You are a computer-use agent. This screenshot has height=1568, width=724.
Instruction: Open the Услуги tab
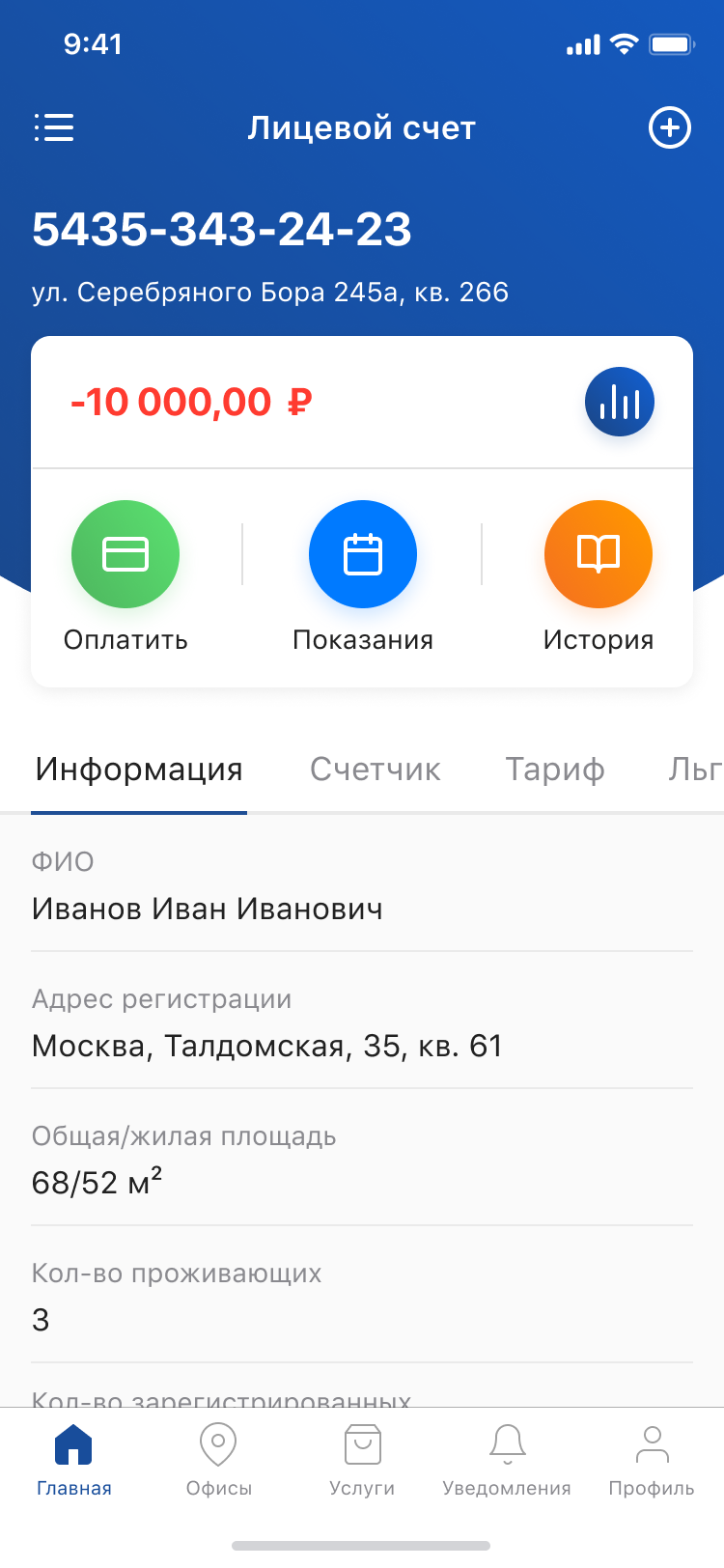coord(362,1460)
